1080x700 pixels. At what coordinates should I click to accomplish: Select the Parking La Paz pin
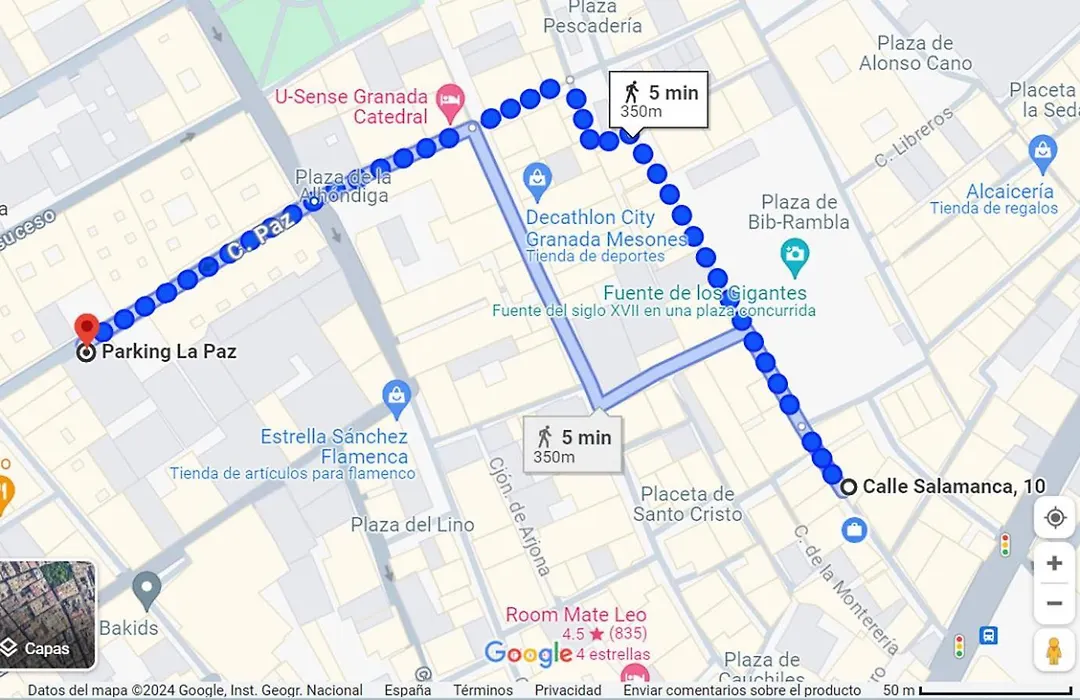pyautogui.click(x=87, y=329)
